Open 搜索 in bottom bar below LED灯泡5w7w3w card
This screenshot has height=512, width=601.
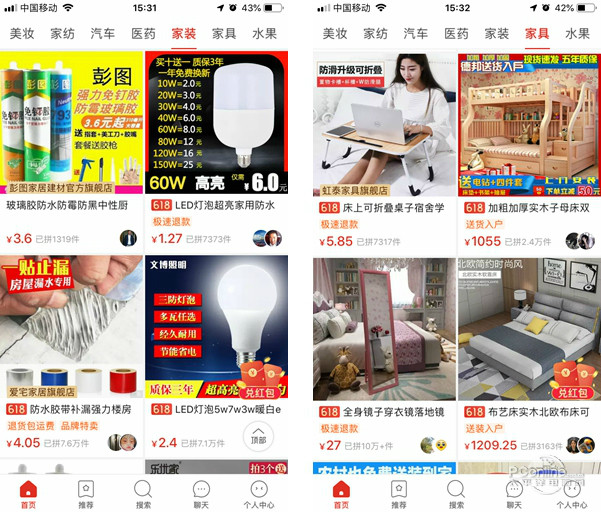click(144, 493)
